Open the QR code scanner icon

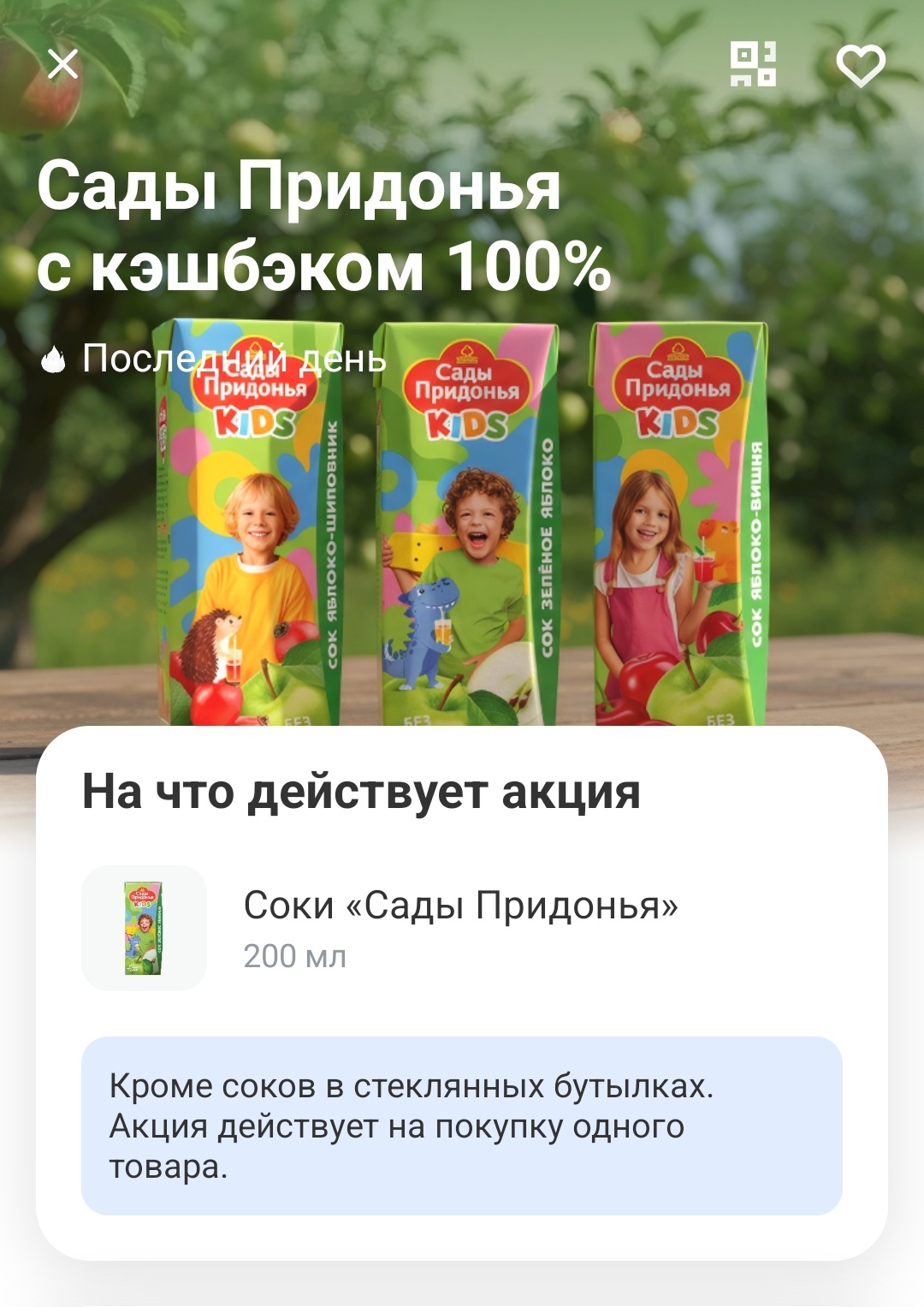pyautogui.click(x=753, y=64)
